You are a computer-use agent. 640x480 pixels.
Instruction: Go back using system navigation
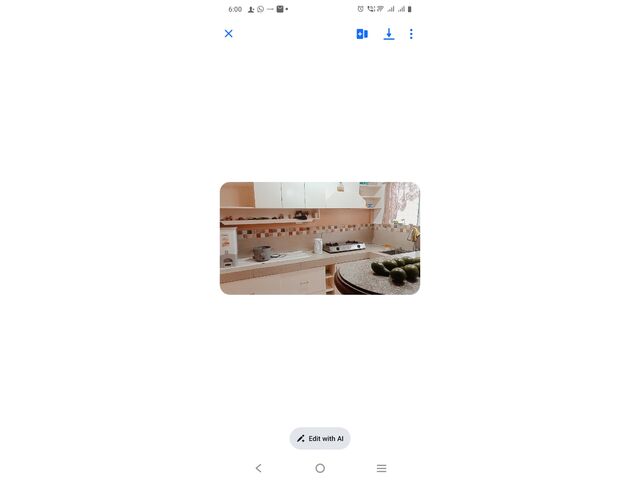(x=258, y=468)
